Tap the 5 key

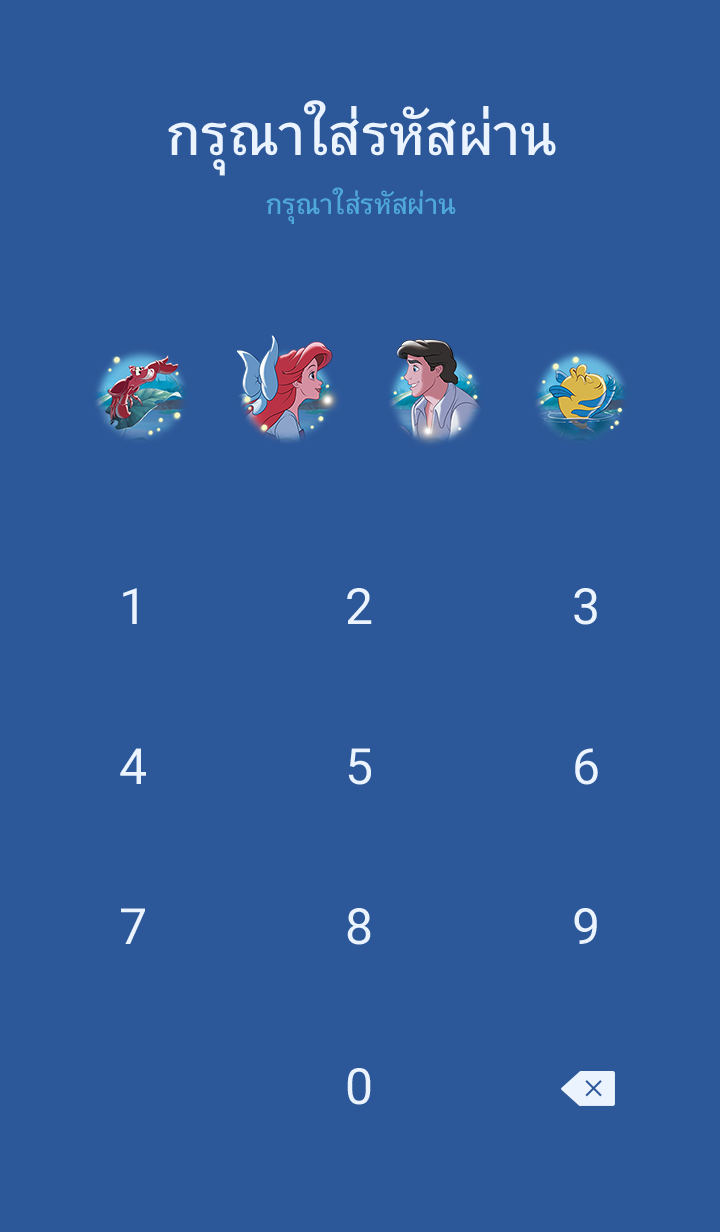pos(359,767)
